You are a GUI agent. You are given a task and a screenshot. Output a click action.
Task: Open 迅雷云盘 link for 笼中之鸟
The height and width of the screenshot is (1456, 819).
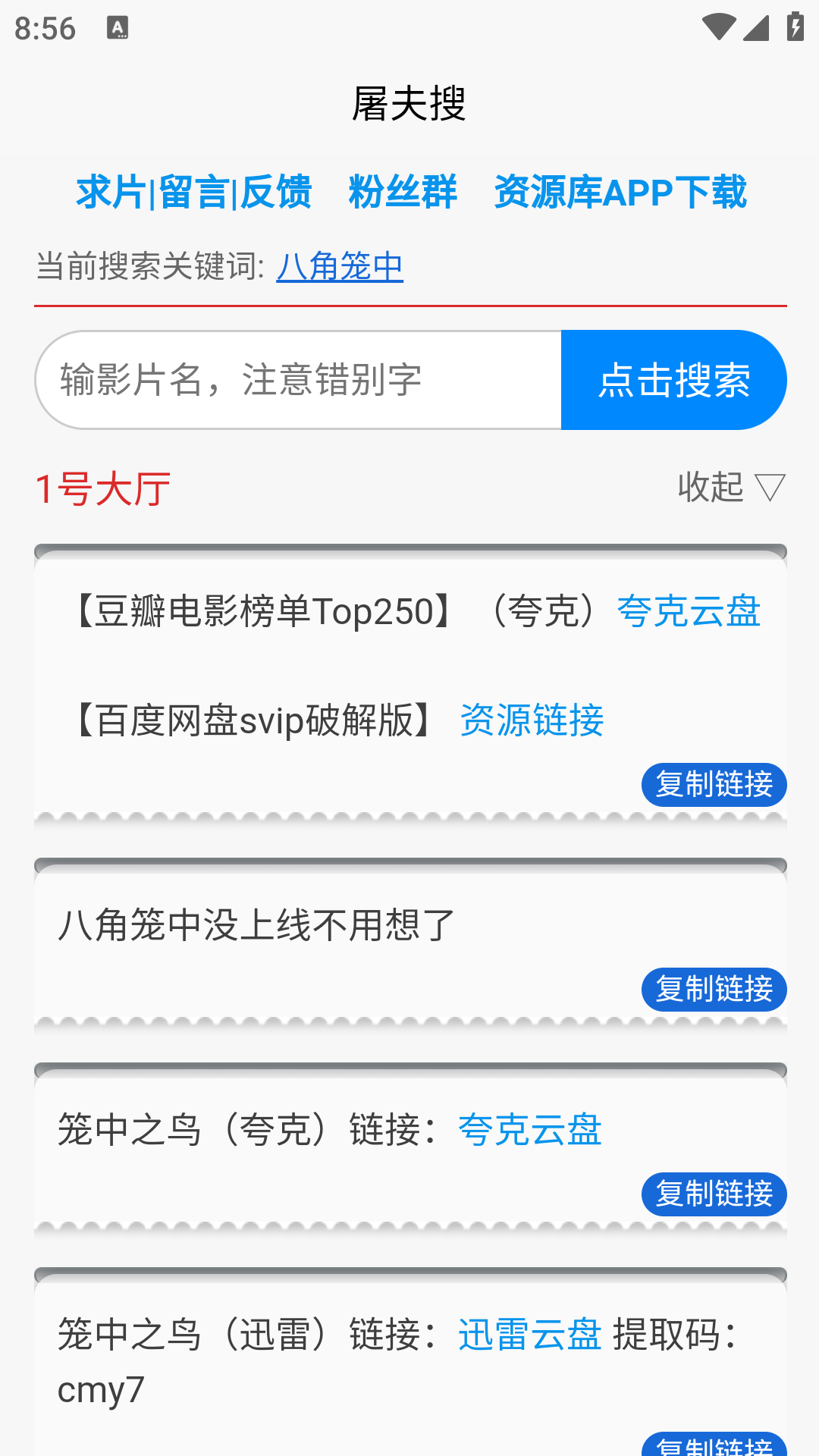pyautogui.click(x=529, y=1335)
